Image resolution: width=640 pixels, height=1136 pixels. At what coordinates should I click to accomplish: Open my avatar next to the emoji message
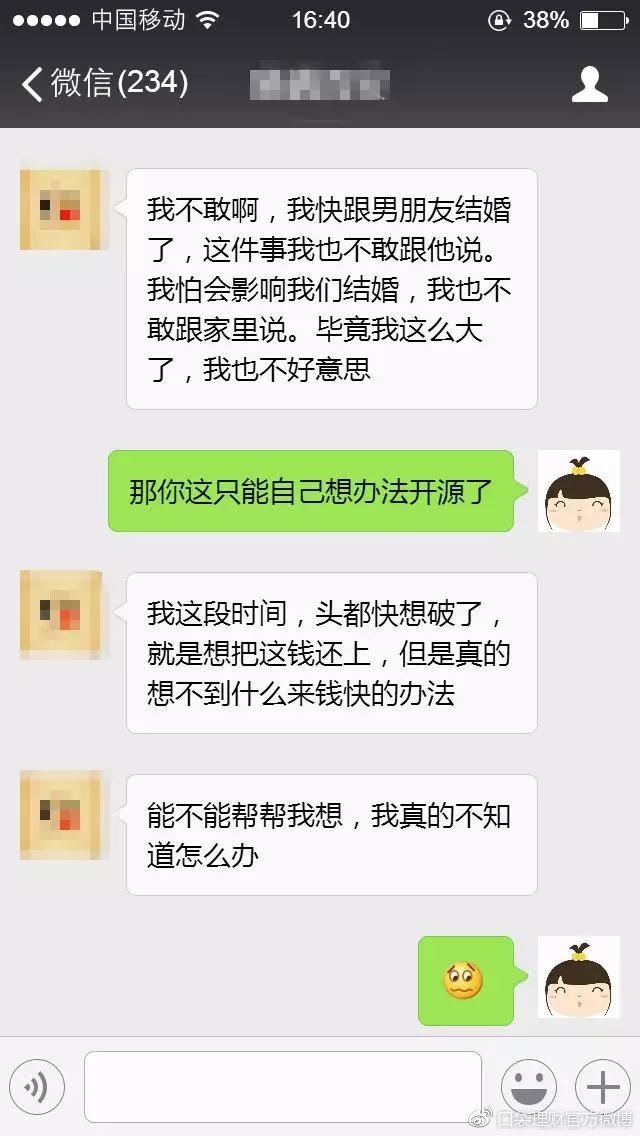(579, 977)
